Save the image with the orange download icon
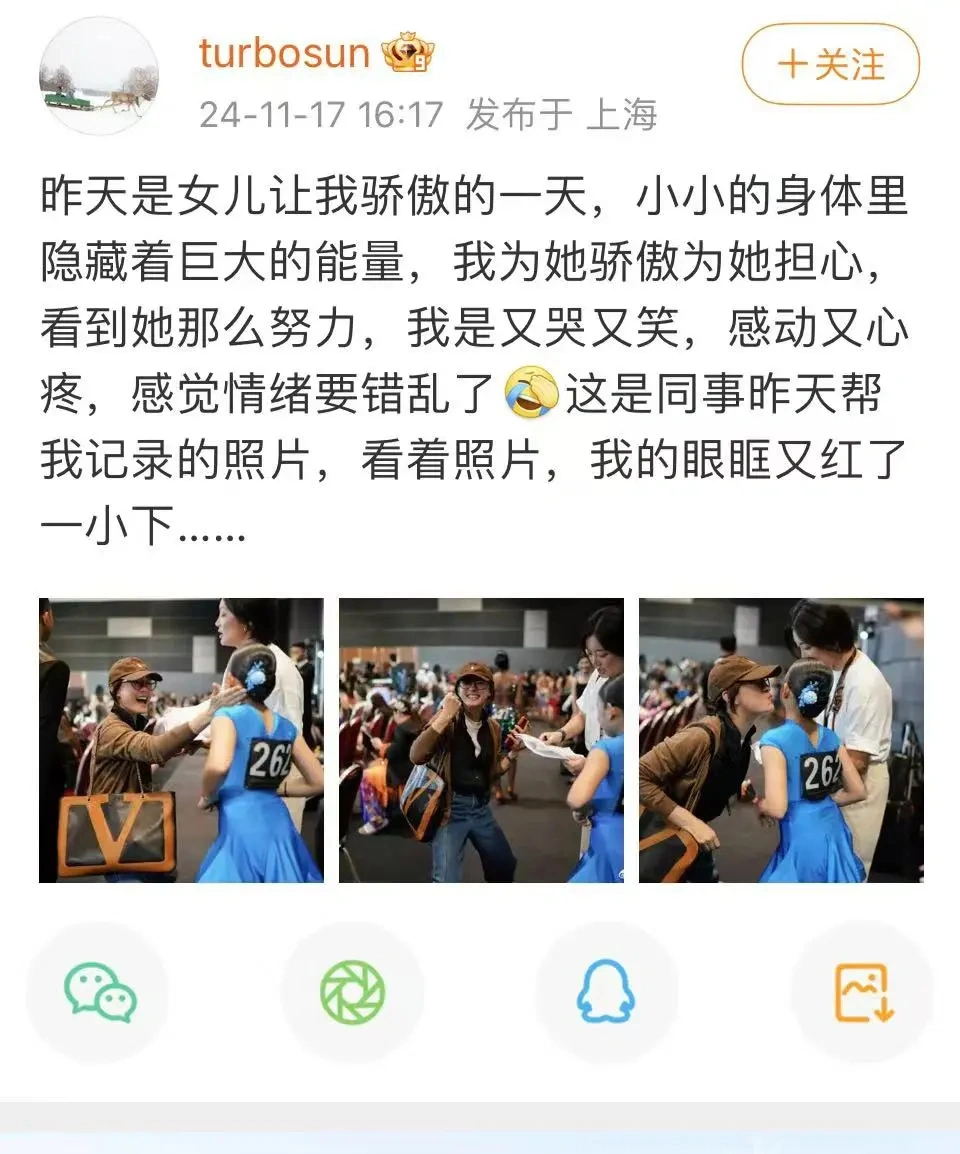This screenshot has height=1154, width=960. tap(862, 992)
